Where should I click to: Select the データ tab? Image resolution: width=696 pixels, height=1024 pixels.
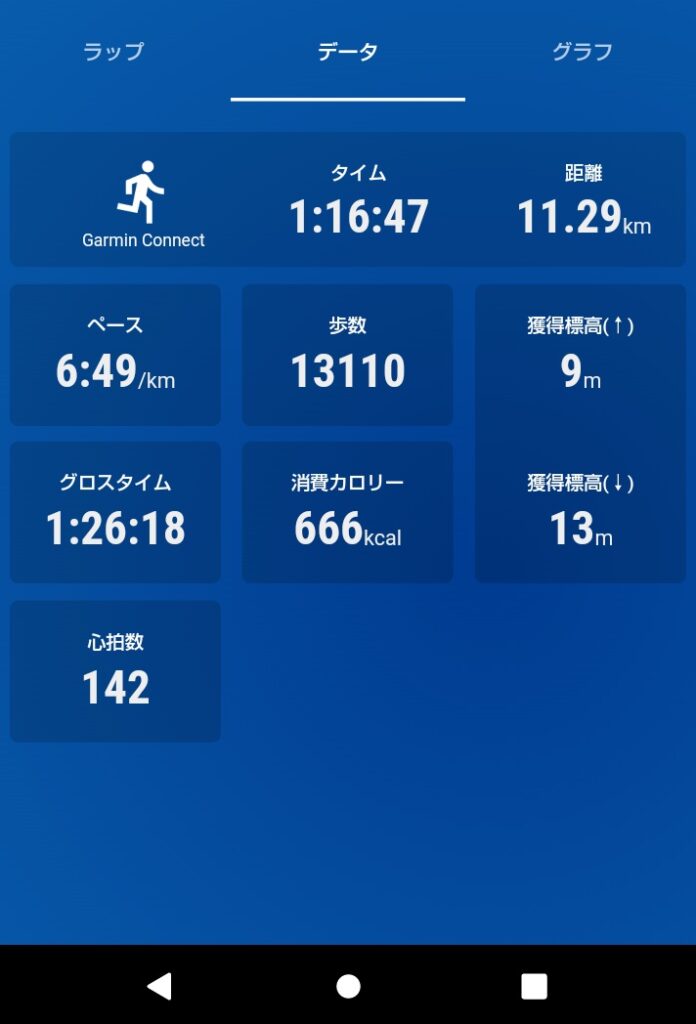tap(347, 52)
